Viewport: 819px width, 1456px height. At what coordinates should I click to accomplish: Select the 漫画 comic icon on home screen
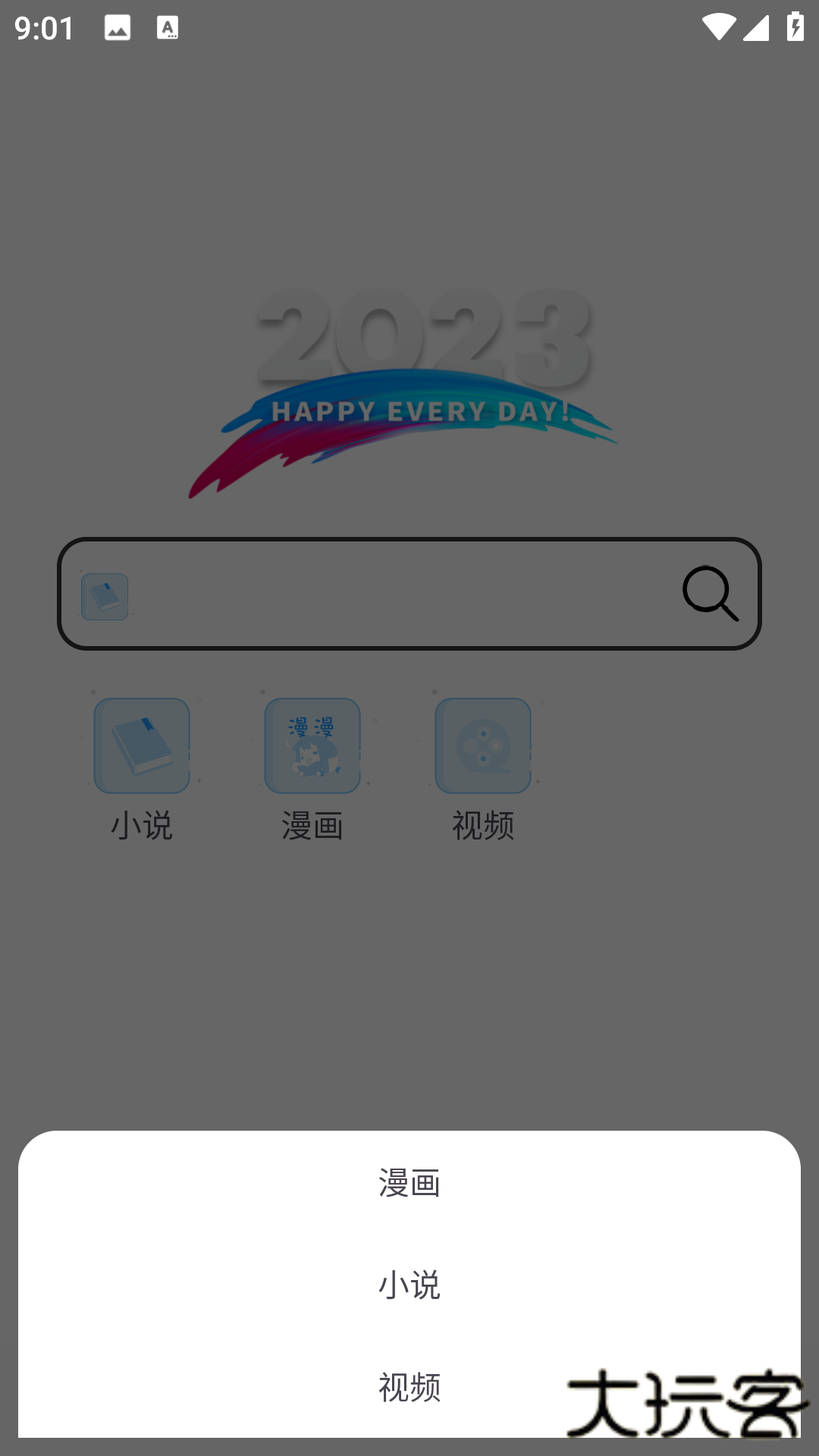(x=312, y=745)
